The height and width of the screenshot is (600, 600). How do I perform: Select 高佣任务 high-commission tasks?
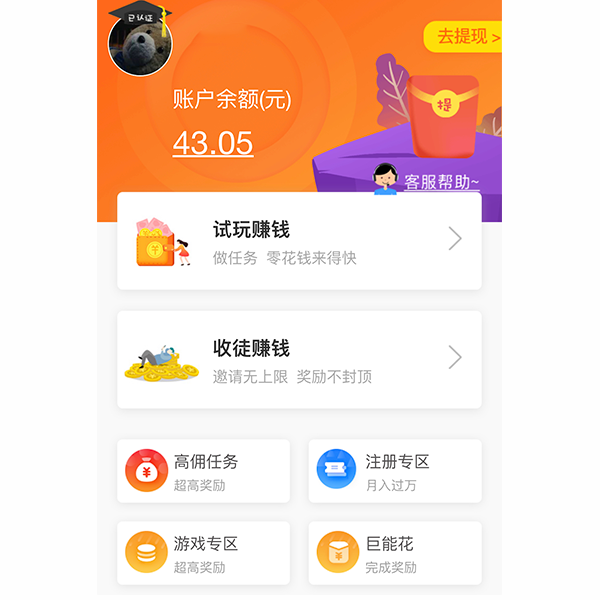(x=203, y=471)
